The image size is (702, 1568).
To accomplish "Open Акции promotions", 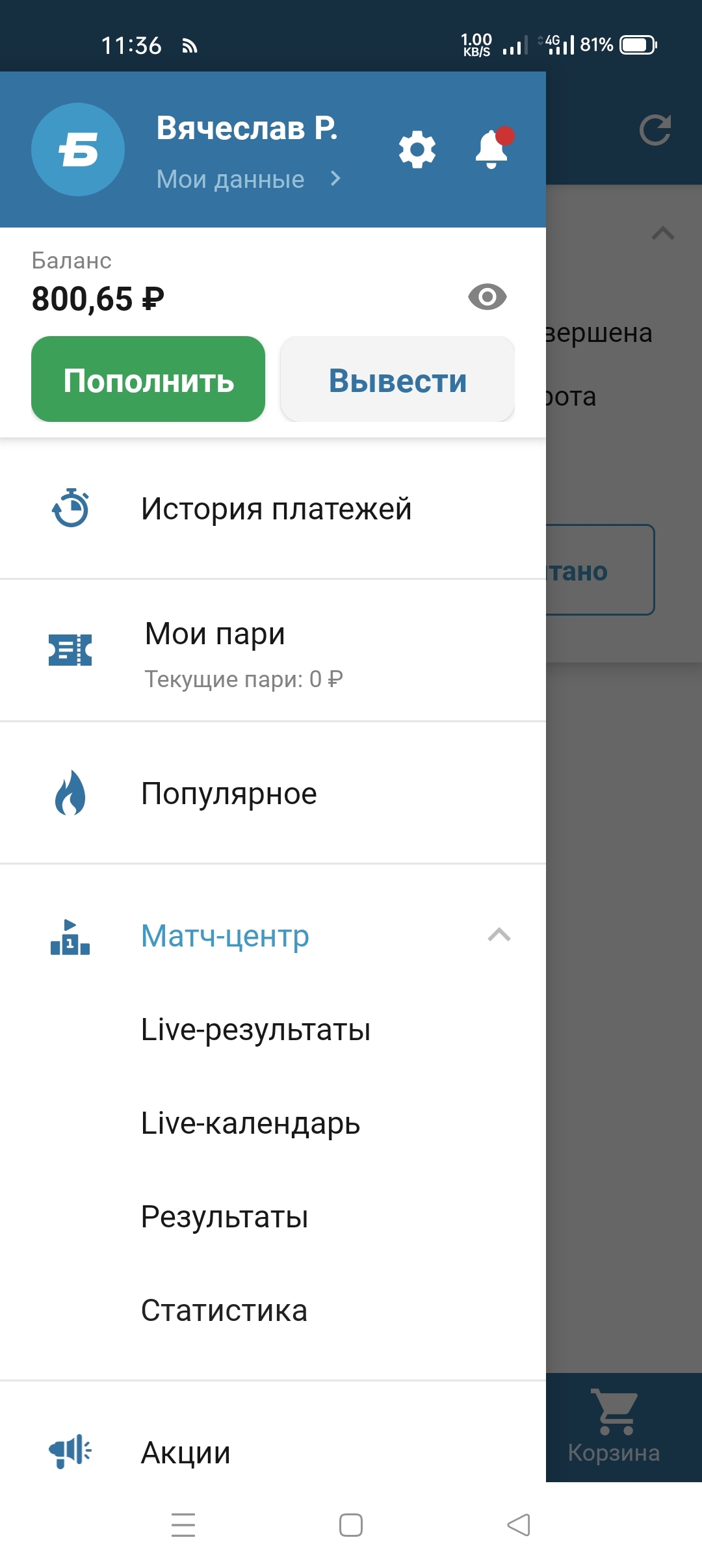I will click(x=186, y=1453).
